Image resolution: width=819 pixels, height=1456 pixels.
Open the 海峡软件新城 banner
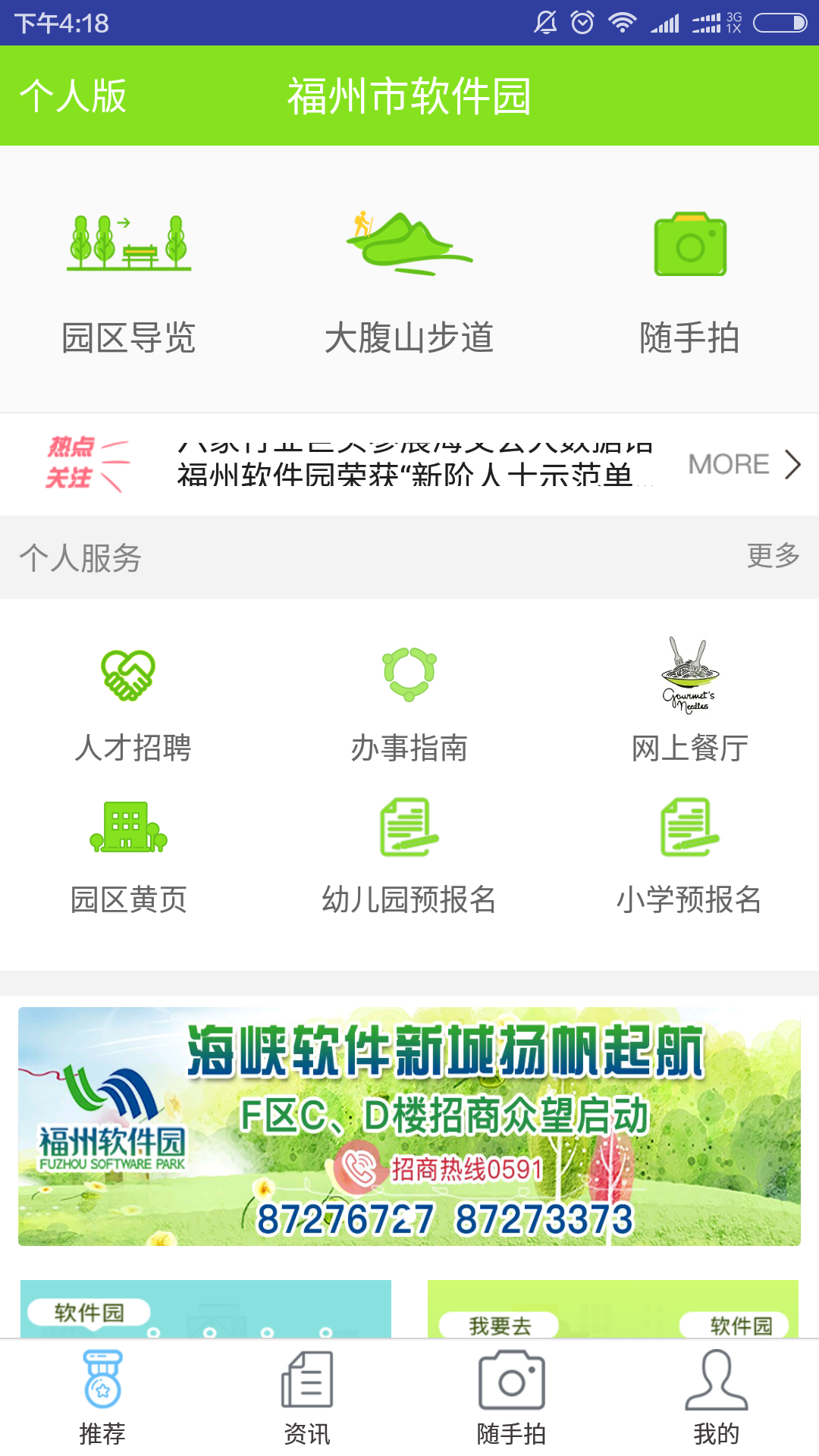pyautogui.click(x=409, y=1126)
